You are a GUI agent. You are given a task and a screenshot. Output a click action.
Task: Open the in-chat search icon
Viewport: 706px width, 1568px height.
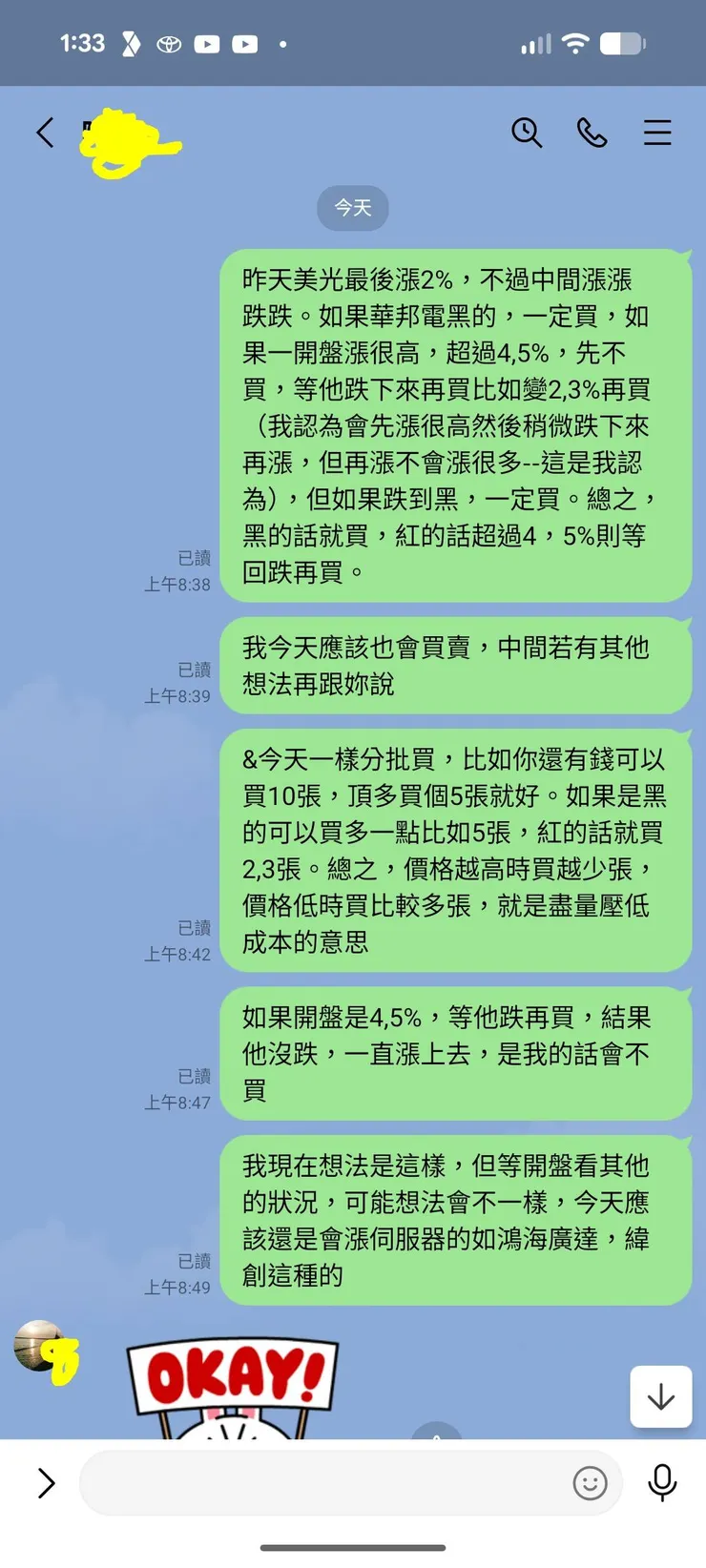coord(528,133)
